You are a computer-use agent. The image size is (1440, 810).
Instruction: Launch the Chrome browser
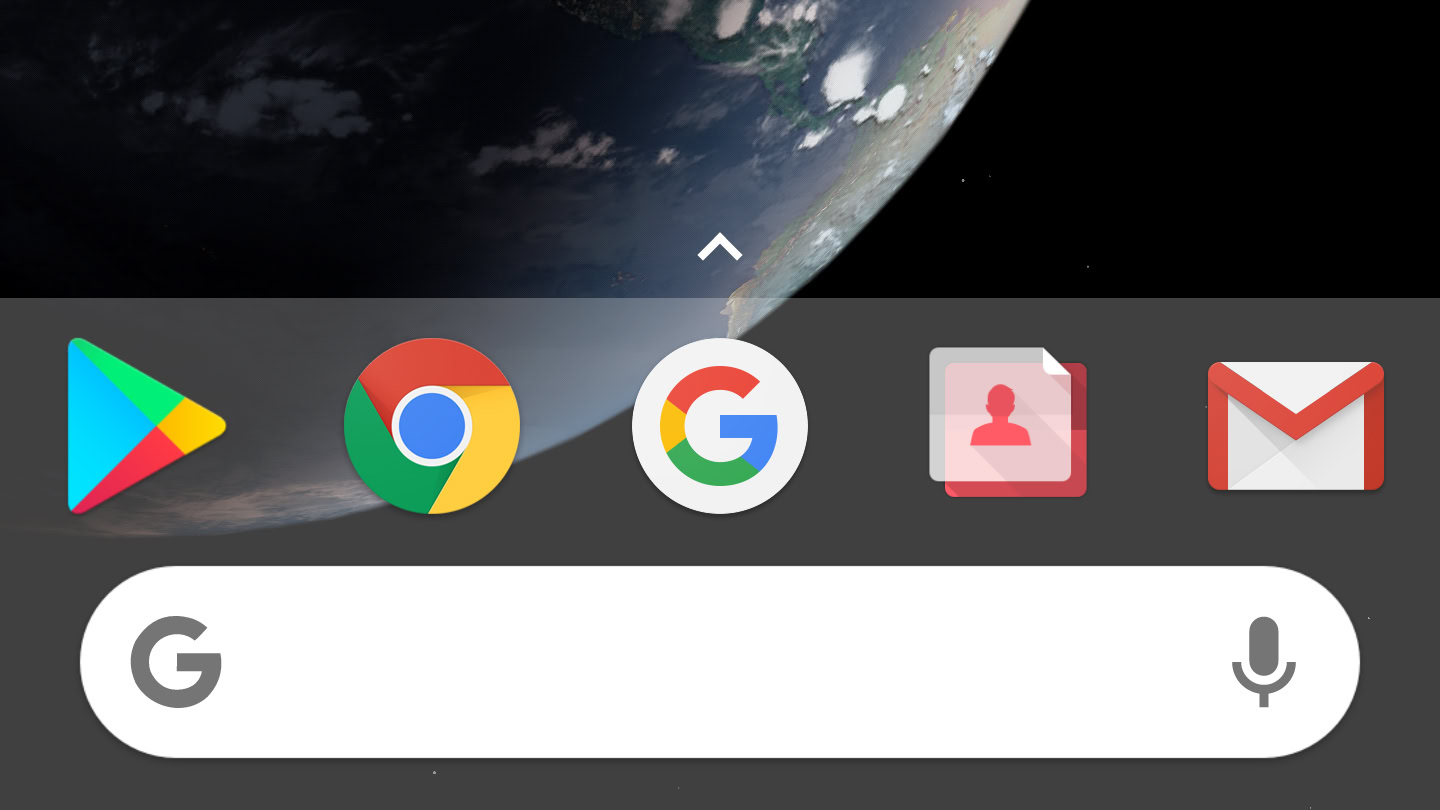(432, 426)
